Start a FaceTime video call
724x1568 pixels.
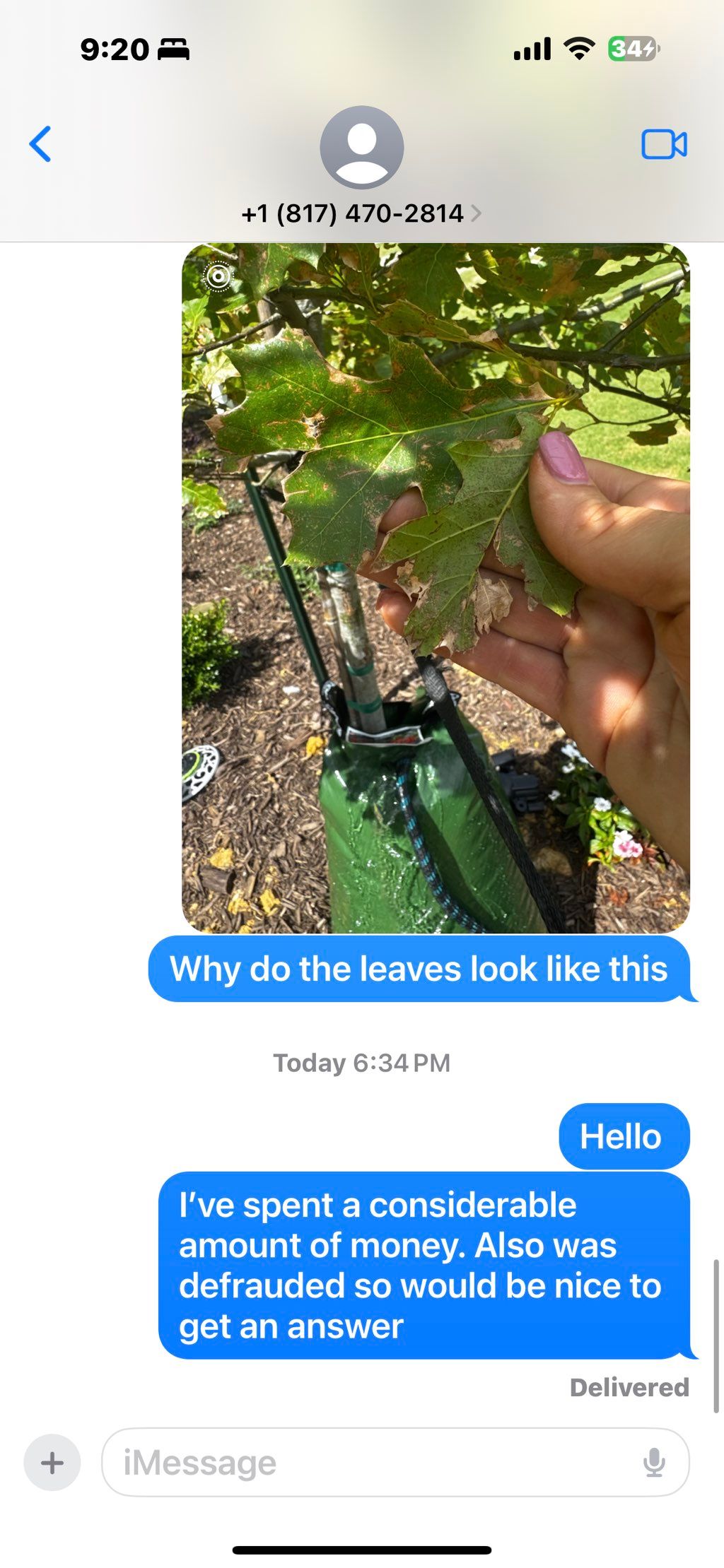[x=663, y=145]
